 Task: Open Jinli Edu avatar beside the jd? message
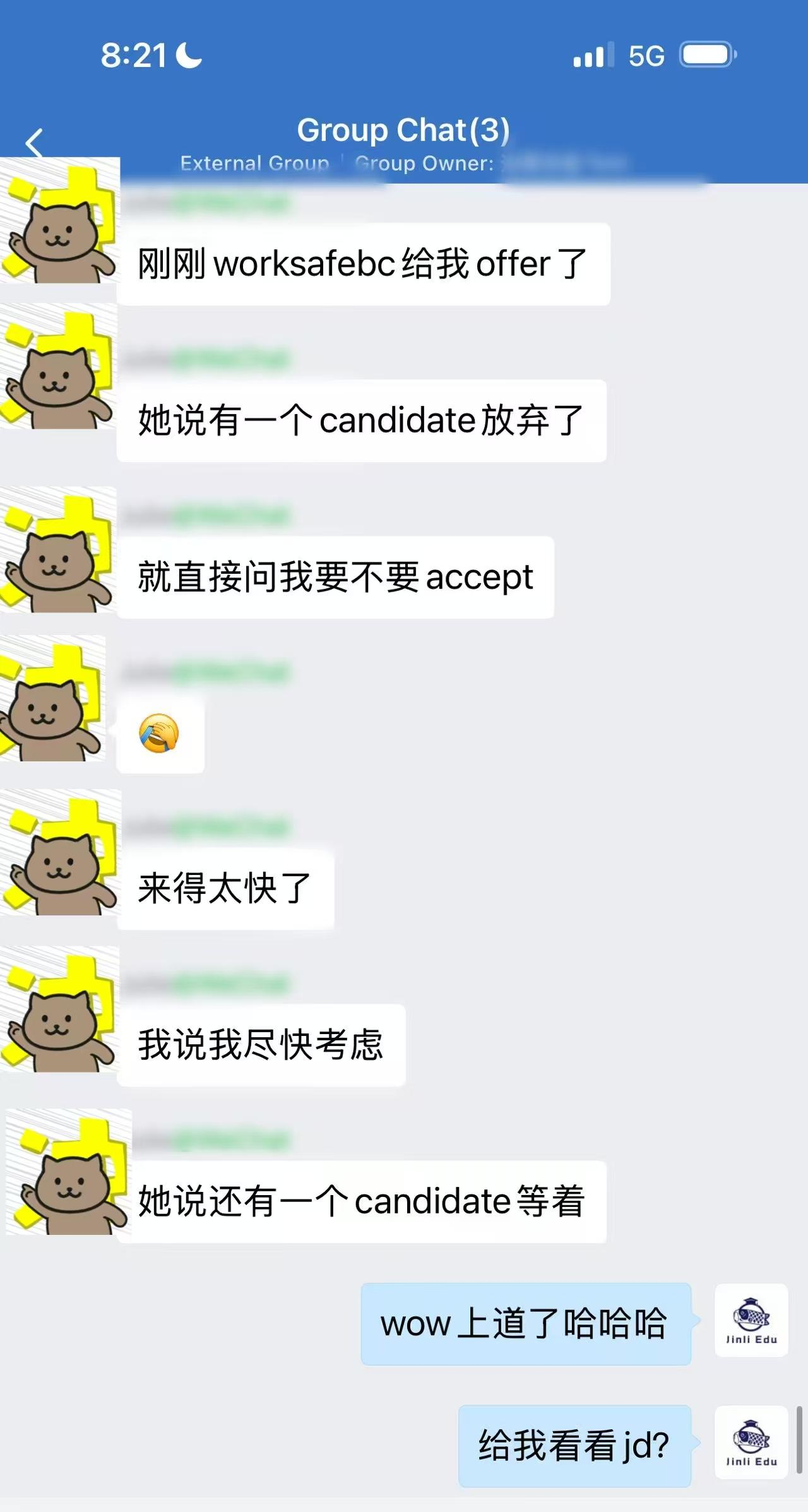point(751,1443)
